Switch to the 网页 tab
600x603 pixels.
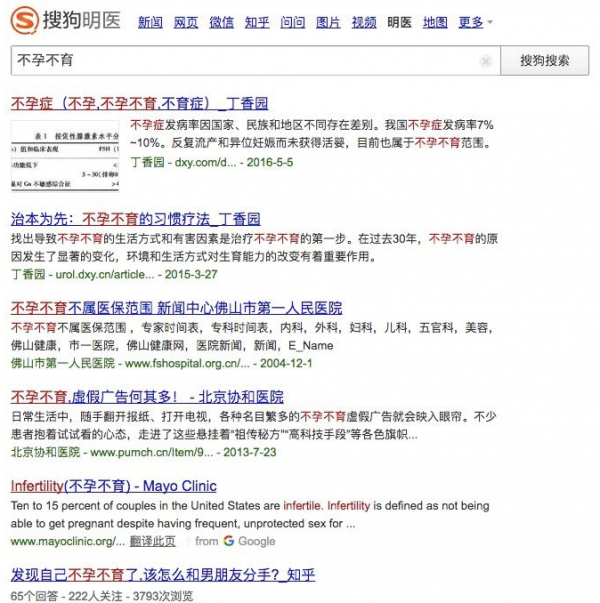186,22
